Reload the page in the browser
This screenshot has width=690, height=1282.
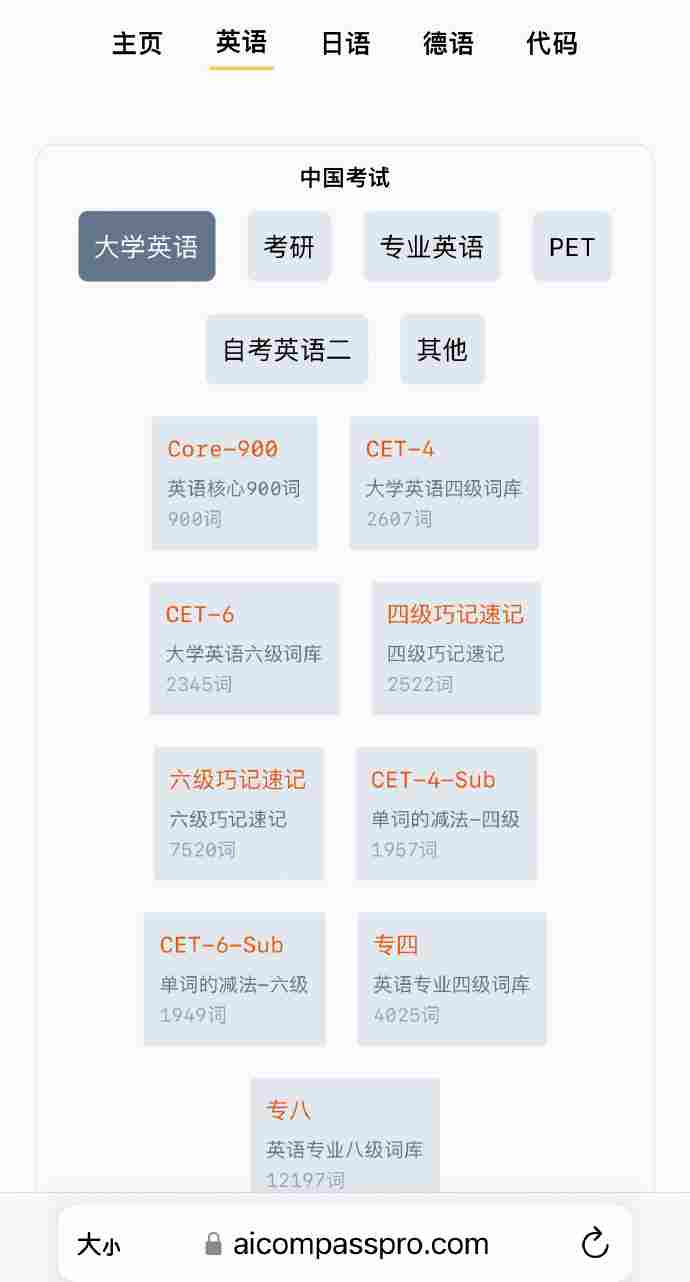[x=595, y=1244]
